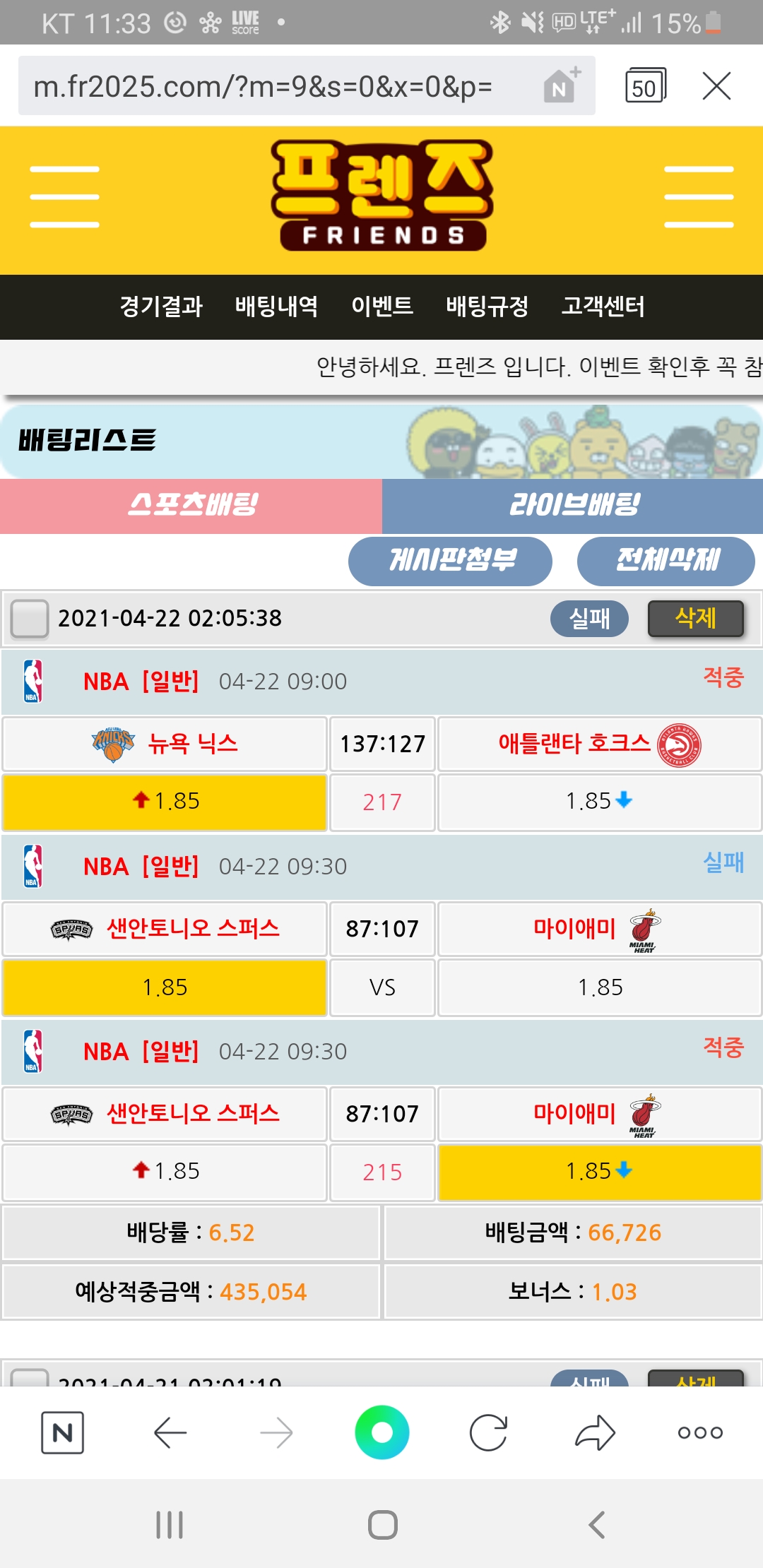Screen dimensions: 763x1568
Task: Open 고객센터 support page
Action: click(x=603, y=307)
